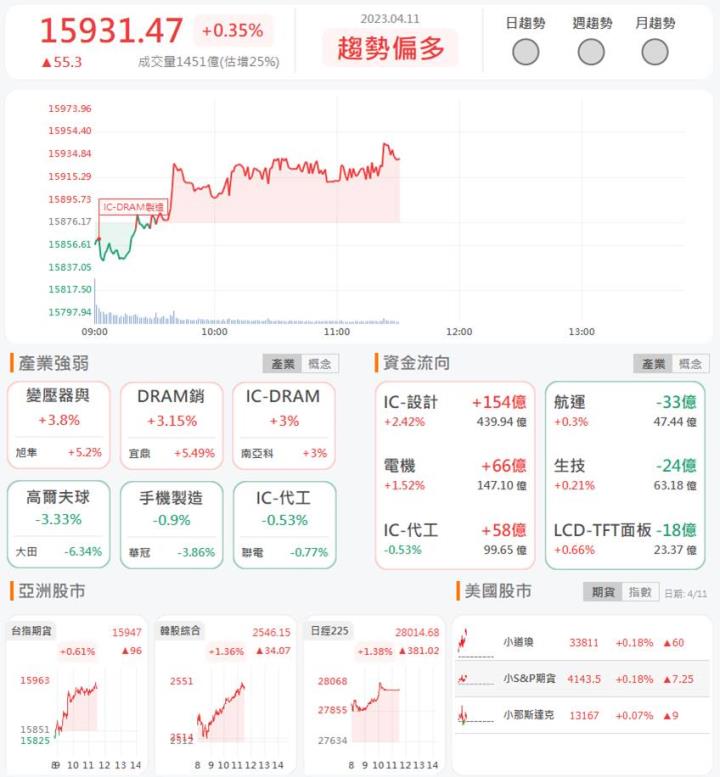Switch to 概念 tab in 產業強弱 section

[320, 364]
